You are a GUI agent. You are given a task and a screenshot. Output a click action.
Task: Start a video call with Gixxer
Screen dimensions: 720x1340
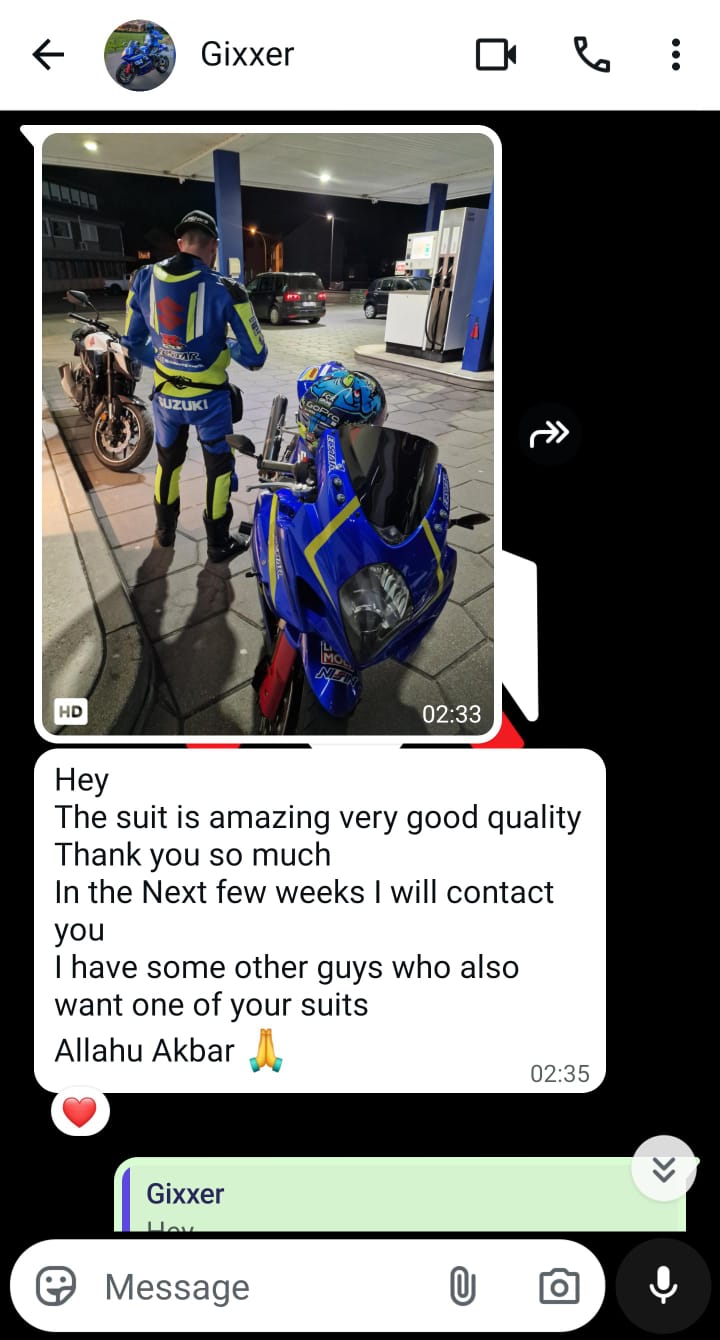point(496,55)
